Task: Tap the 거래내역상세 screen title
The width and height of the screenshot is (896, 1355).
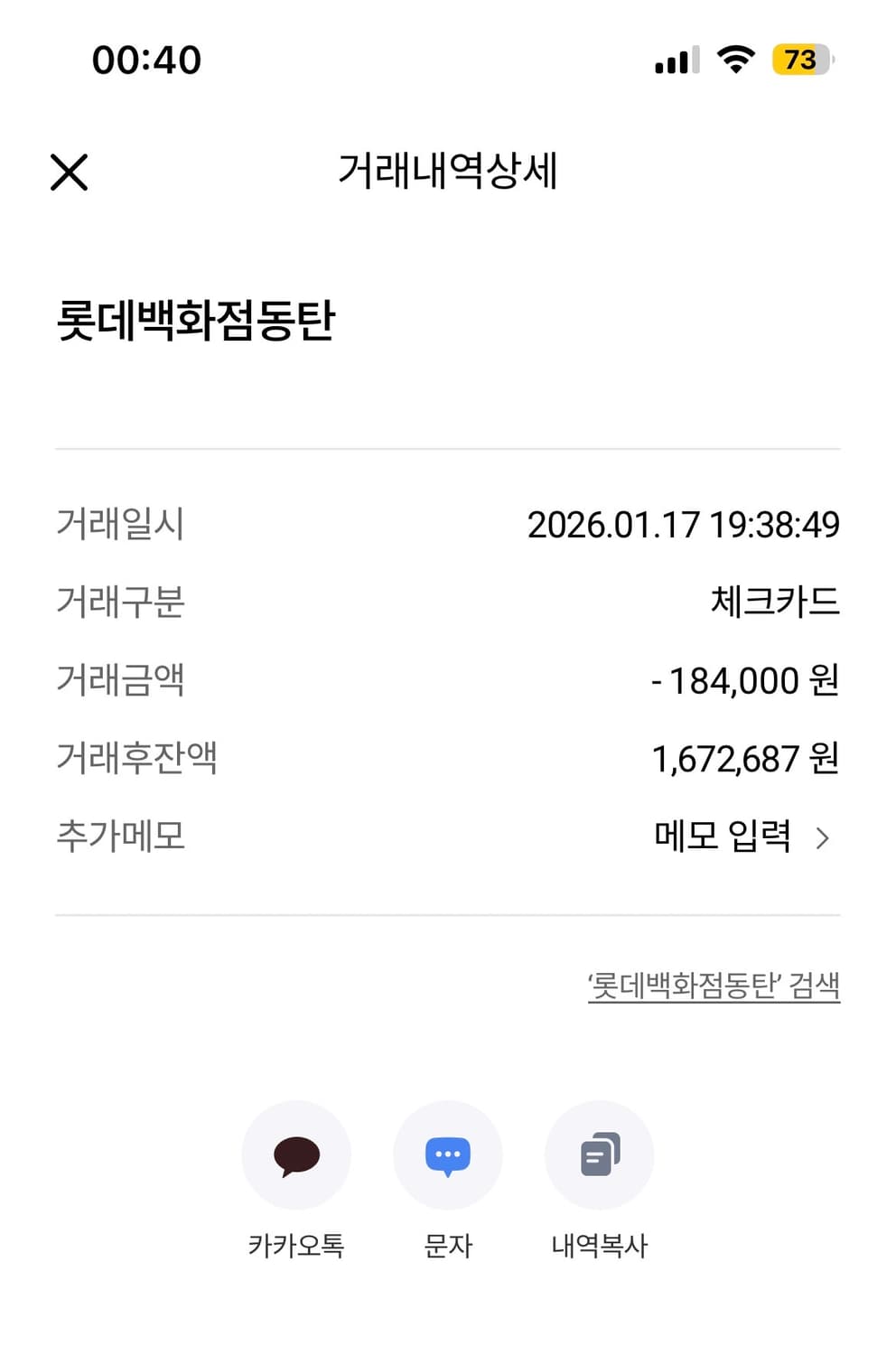Action: coord(448,170)
